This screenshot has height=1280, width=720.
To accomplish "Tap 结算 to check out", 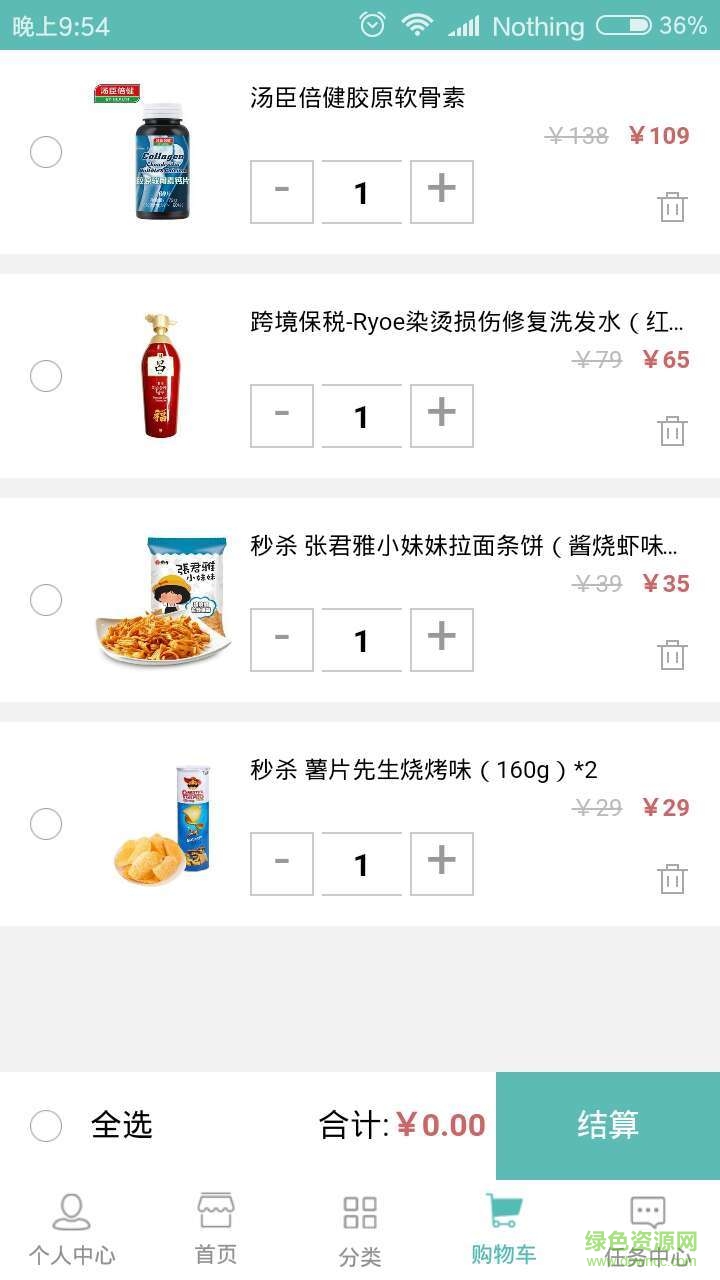I will coord(607,1125).
